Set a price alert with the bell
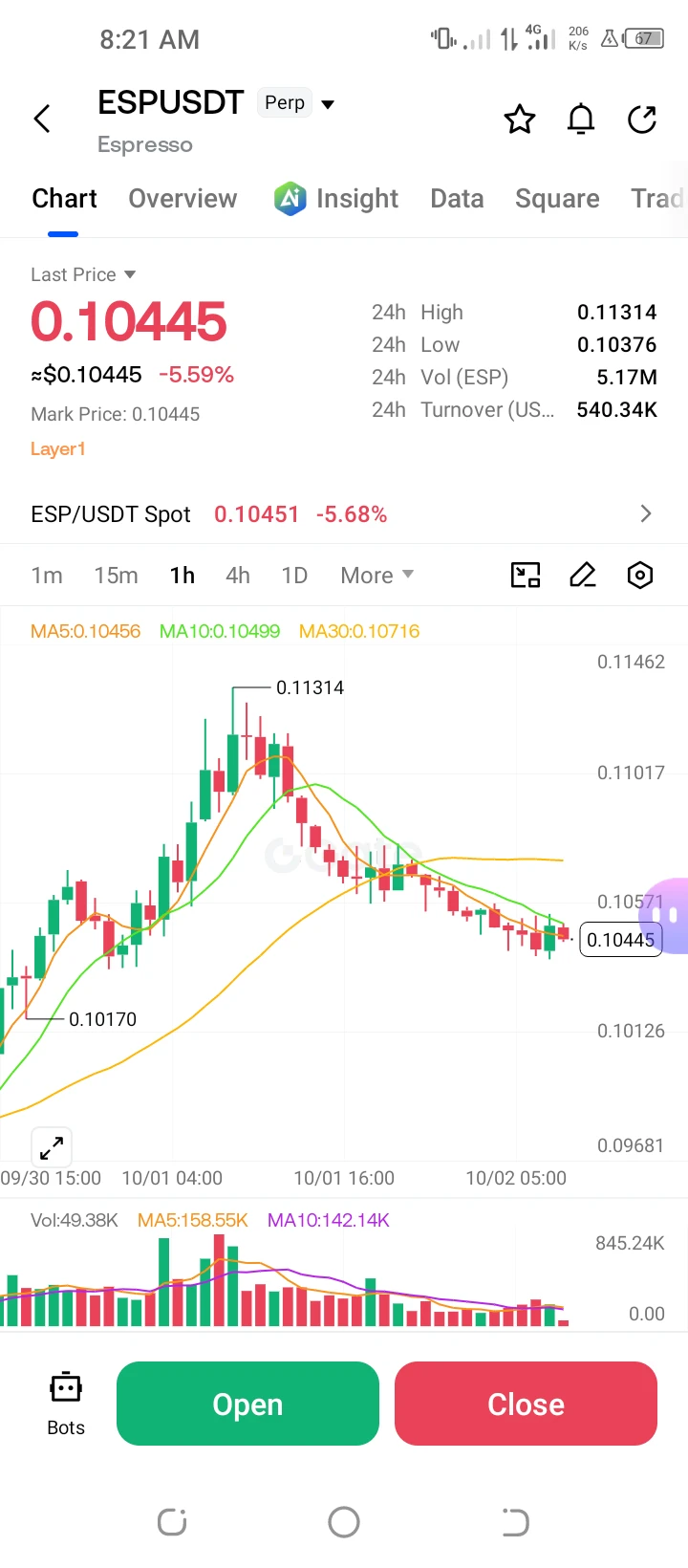 (x=581, y=120)
